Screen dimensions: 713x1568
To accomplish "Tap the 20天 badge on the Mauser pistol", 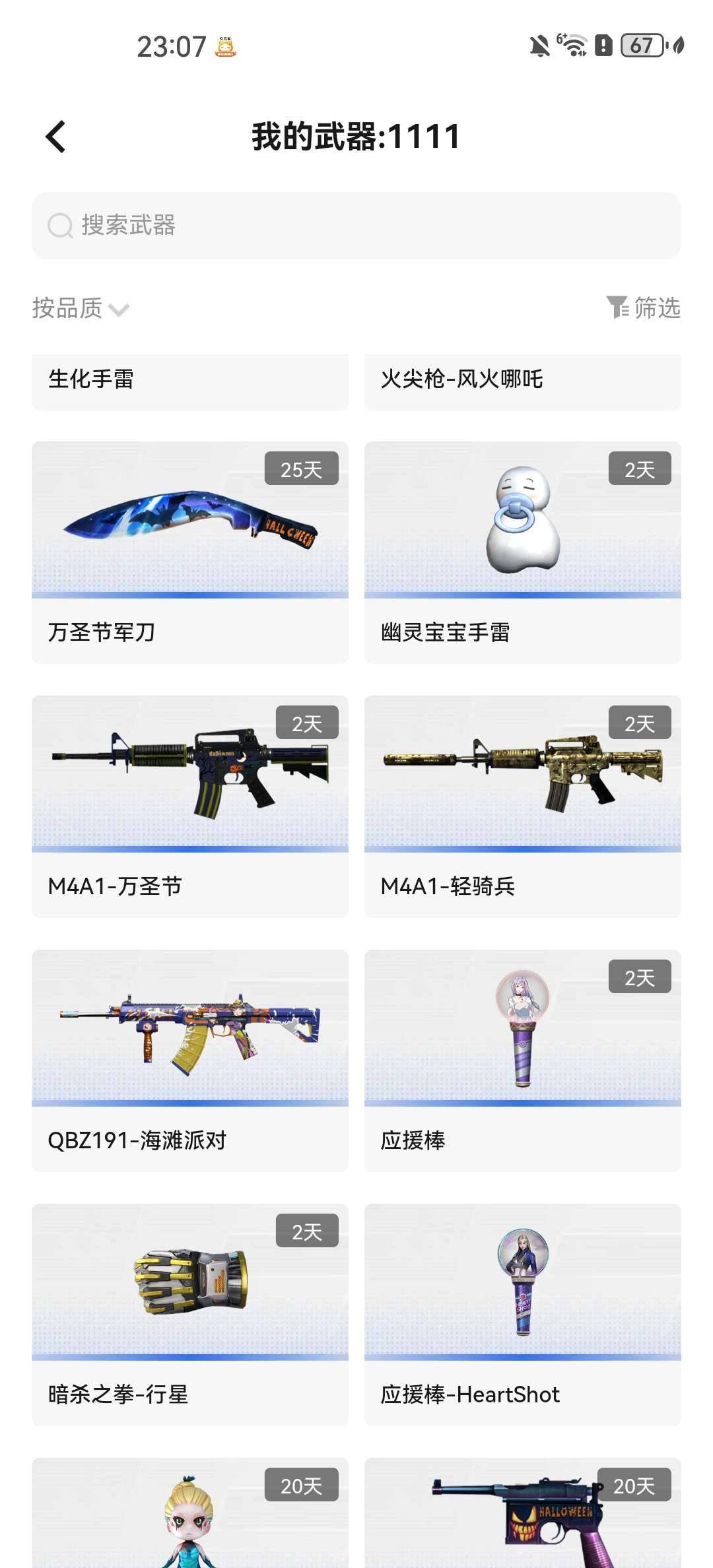I will [634, 1488].
